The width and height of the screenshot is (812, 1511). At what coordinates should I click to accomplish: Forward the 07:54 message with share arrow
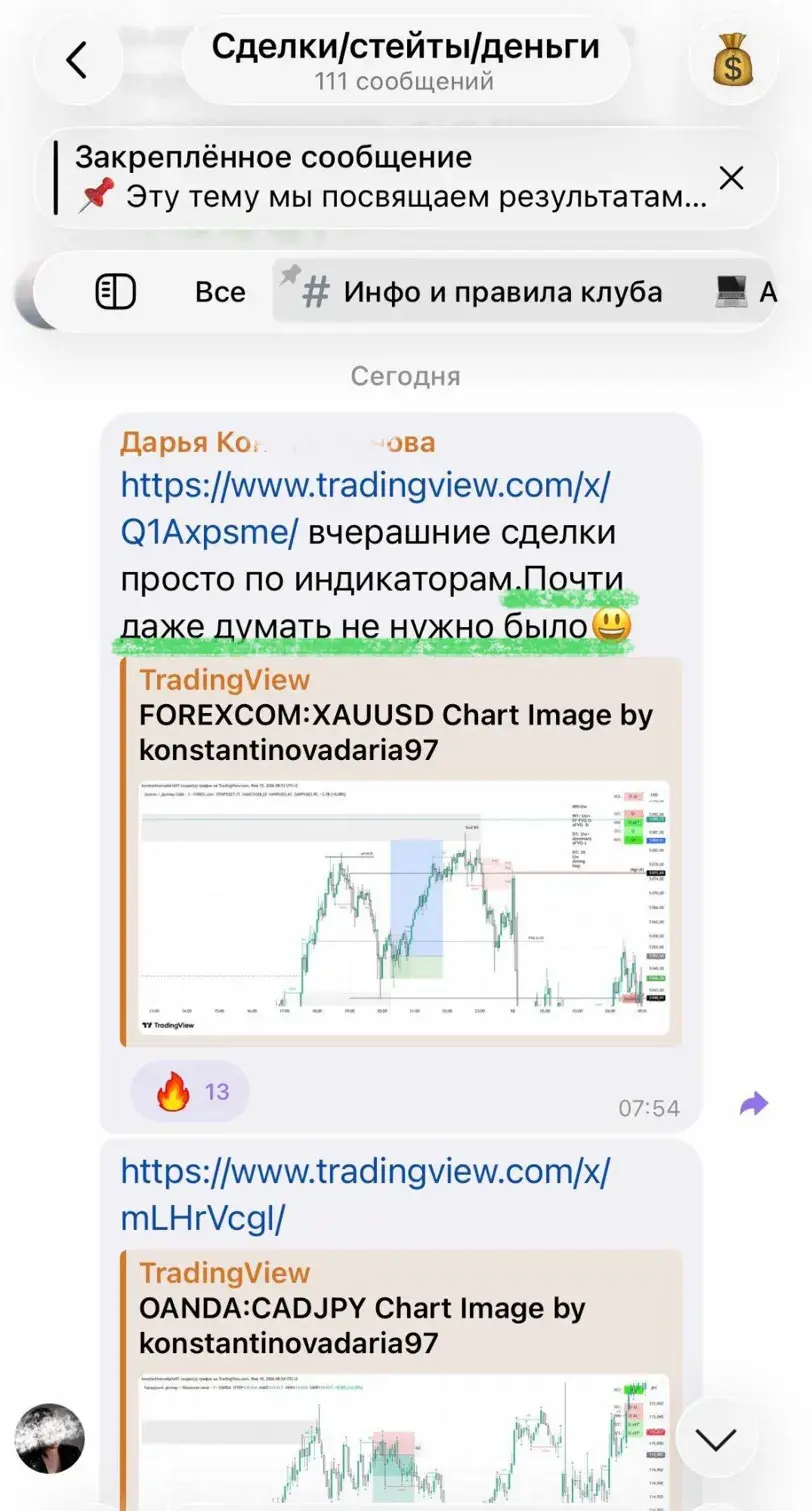click(x=753, y=1104)
